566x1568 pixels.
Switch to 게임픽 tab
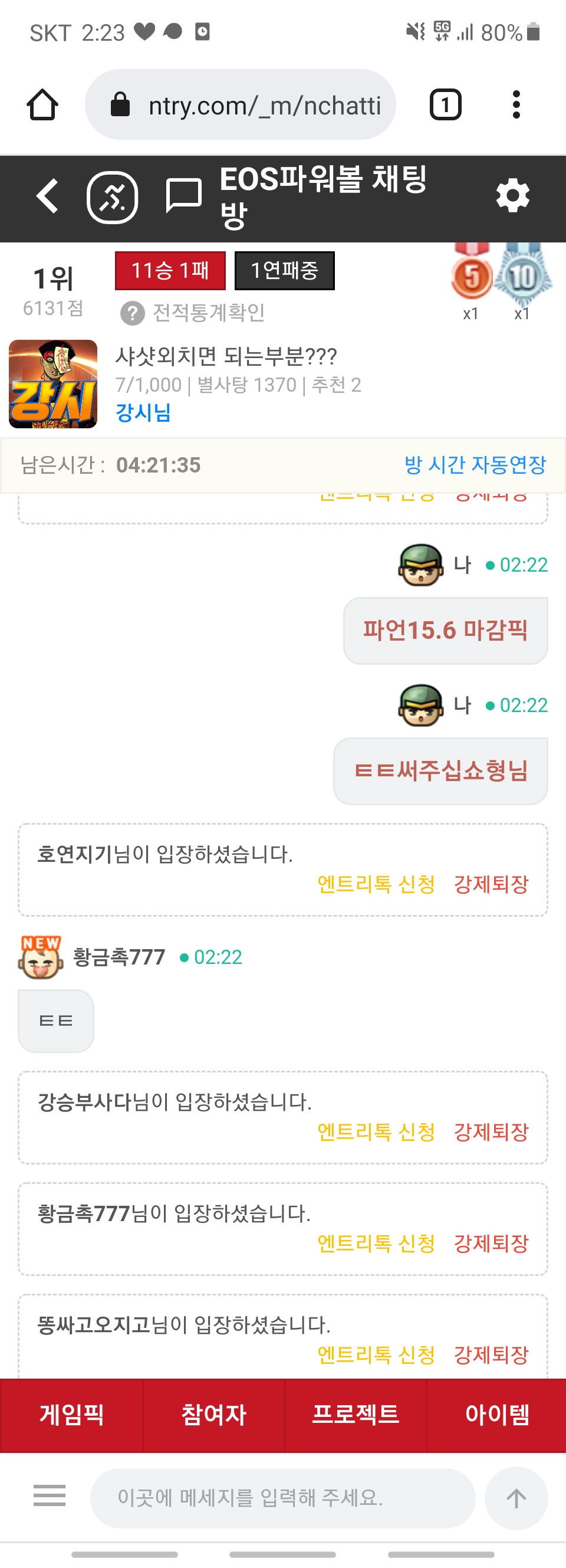pos(71,1414)
